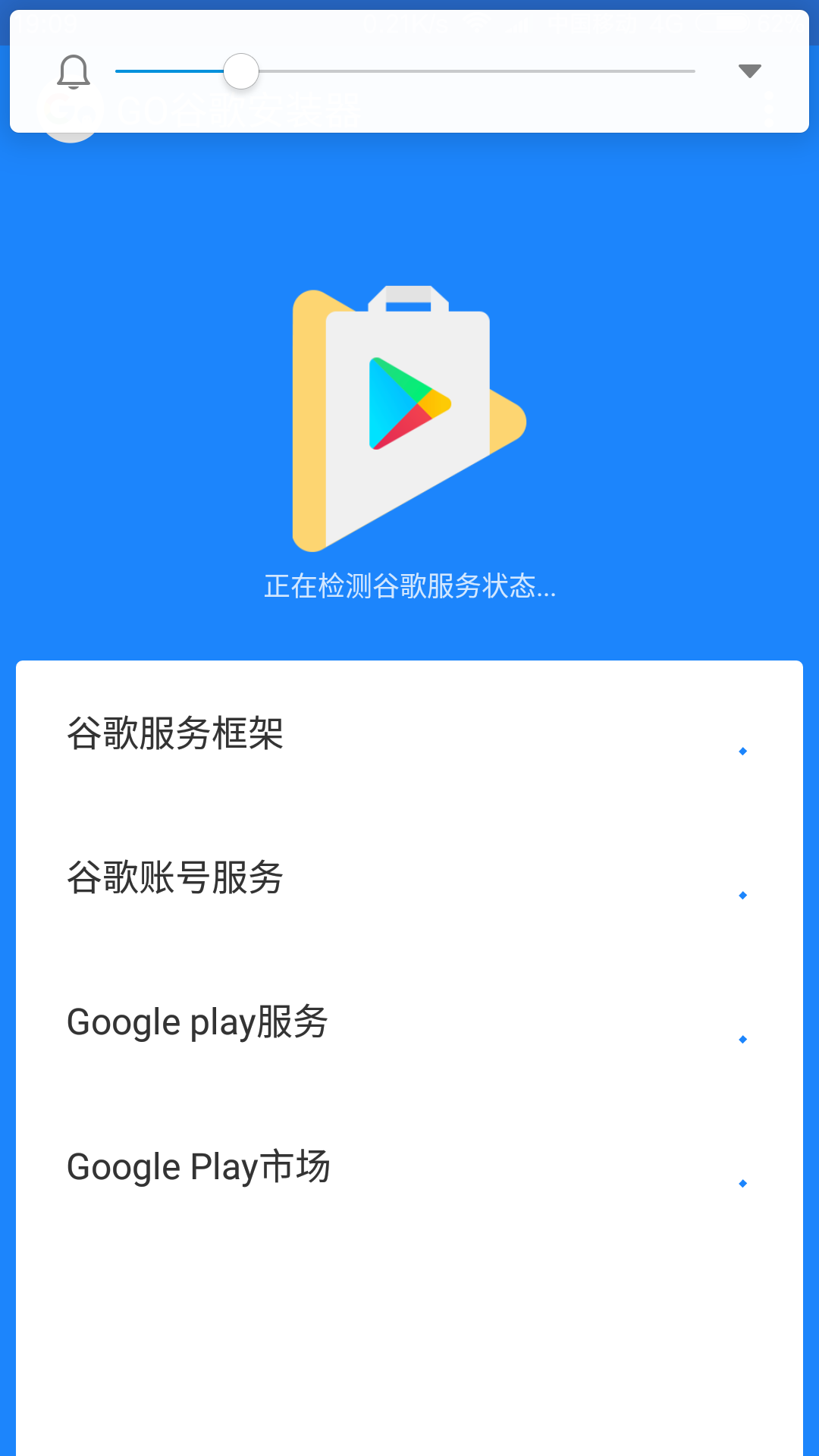Open the overflow menu in the title bar

(770, 110)
